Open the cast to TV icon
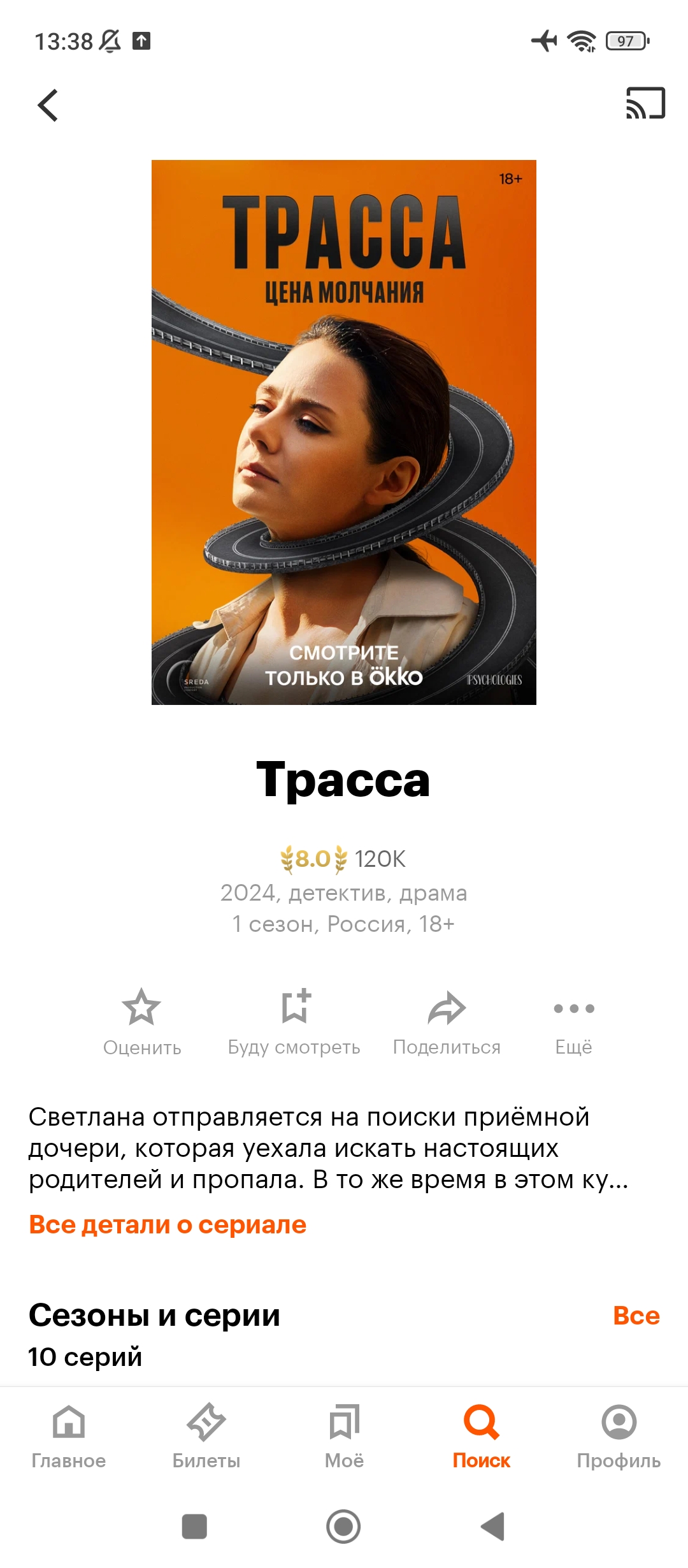Screen dimensions: 688x1568 [x=645, y=103]
